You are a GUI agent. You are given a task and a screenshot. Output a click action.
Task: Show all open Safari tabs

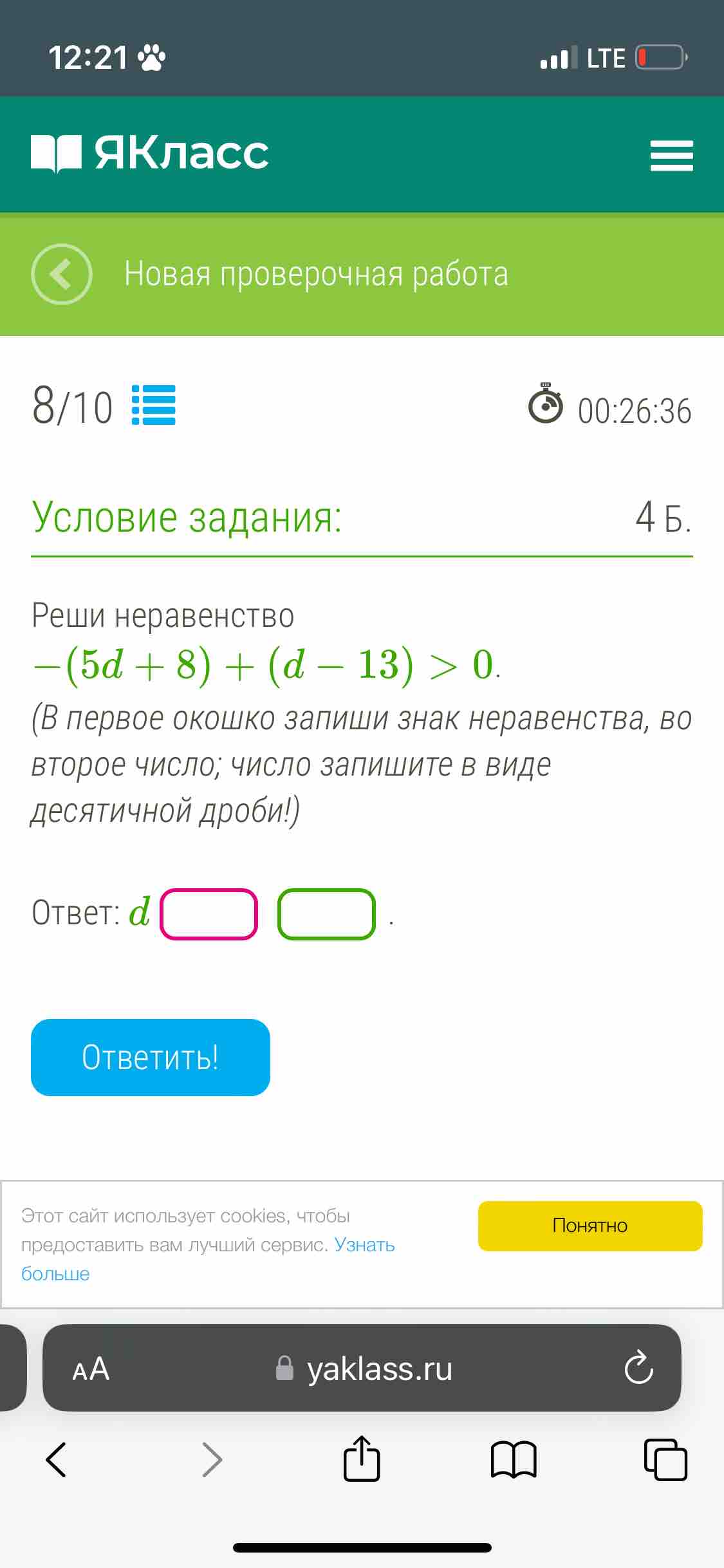click(x=666, y=1460)
